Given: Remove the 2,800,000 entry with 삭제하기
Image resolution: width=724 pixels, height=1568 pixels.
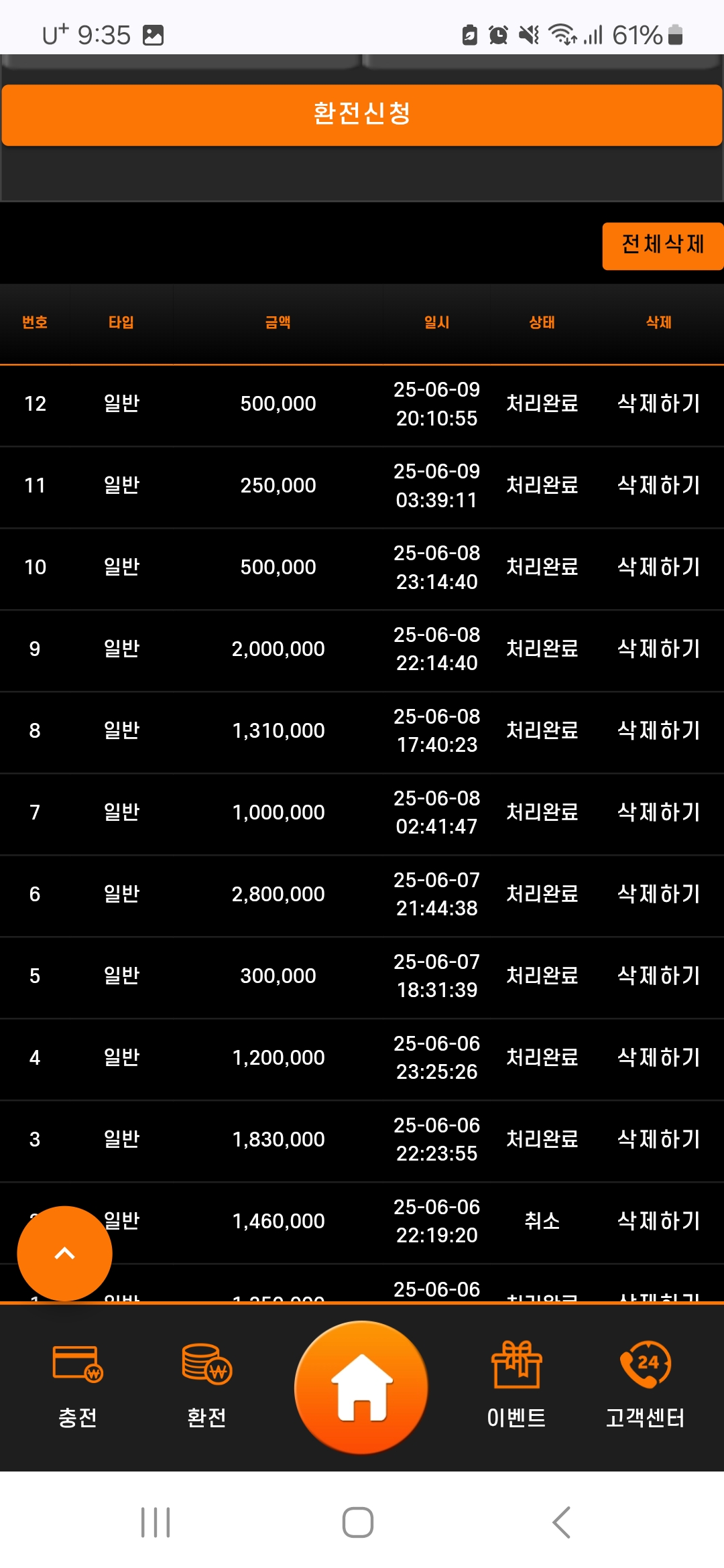Looking at the screenshot, I should click(x=658, y=894).
